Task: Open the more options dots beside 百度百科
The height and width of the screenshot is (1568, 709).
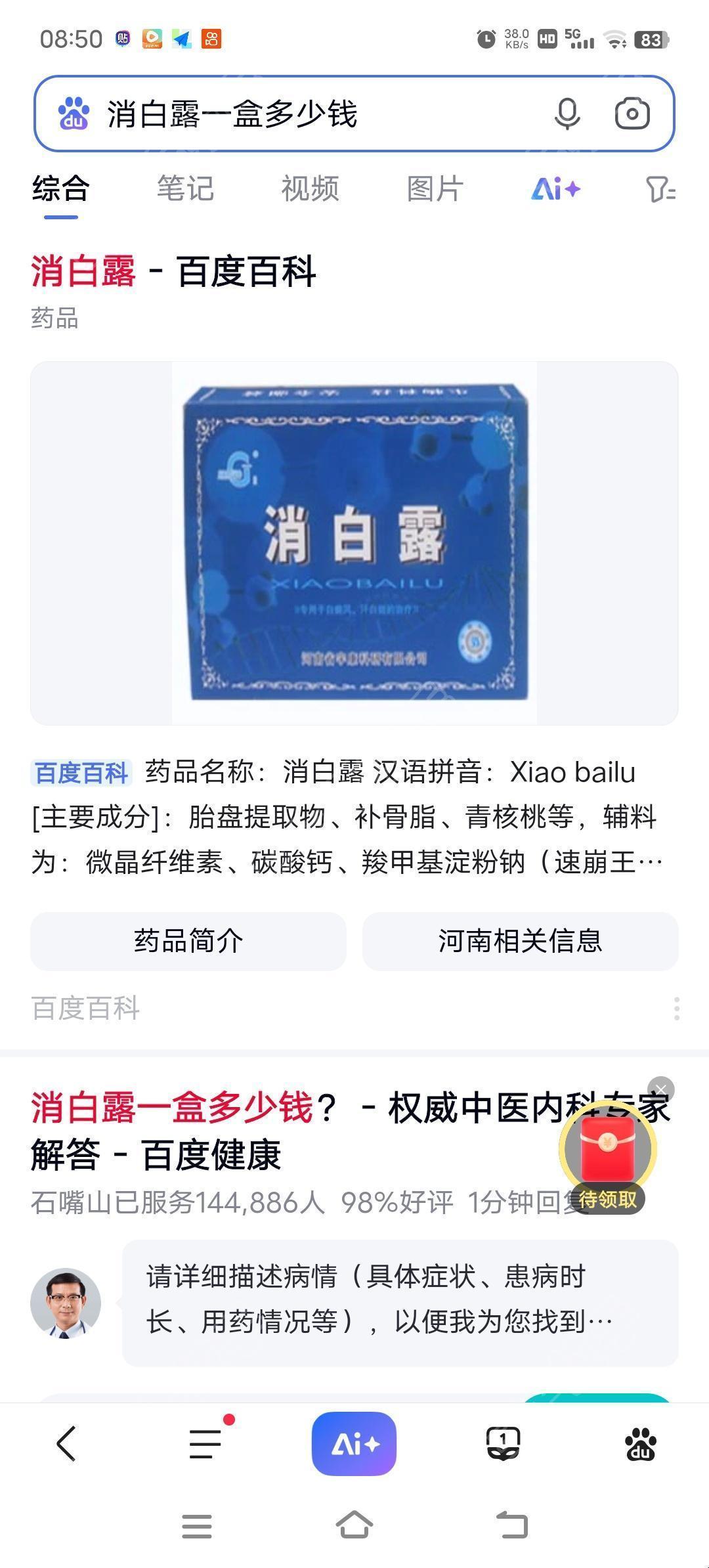Action: coord(676,1009)
